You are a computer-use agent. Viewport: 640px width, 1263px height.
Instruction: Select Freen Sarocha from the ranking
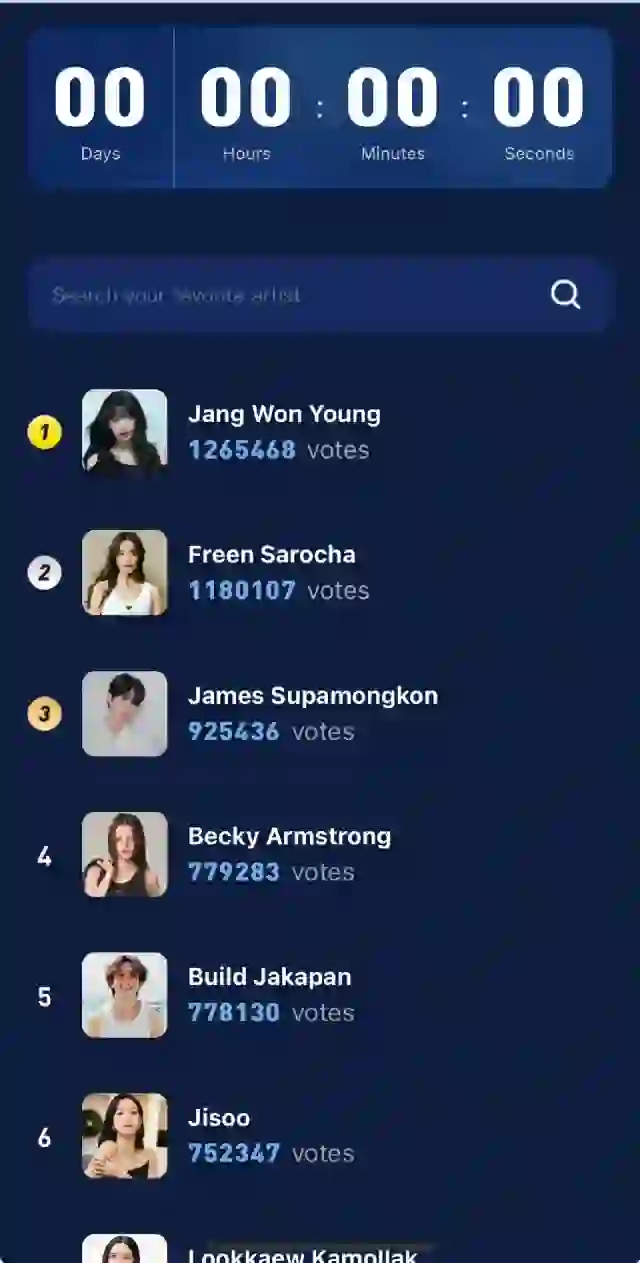(272, 572)
